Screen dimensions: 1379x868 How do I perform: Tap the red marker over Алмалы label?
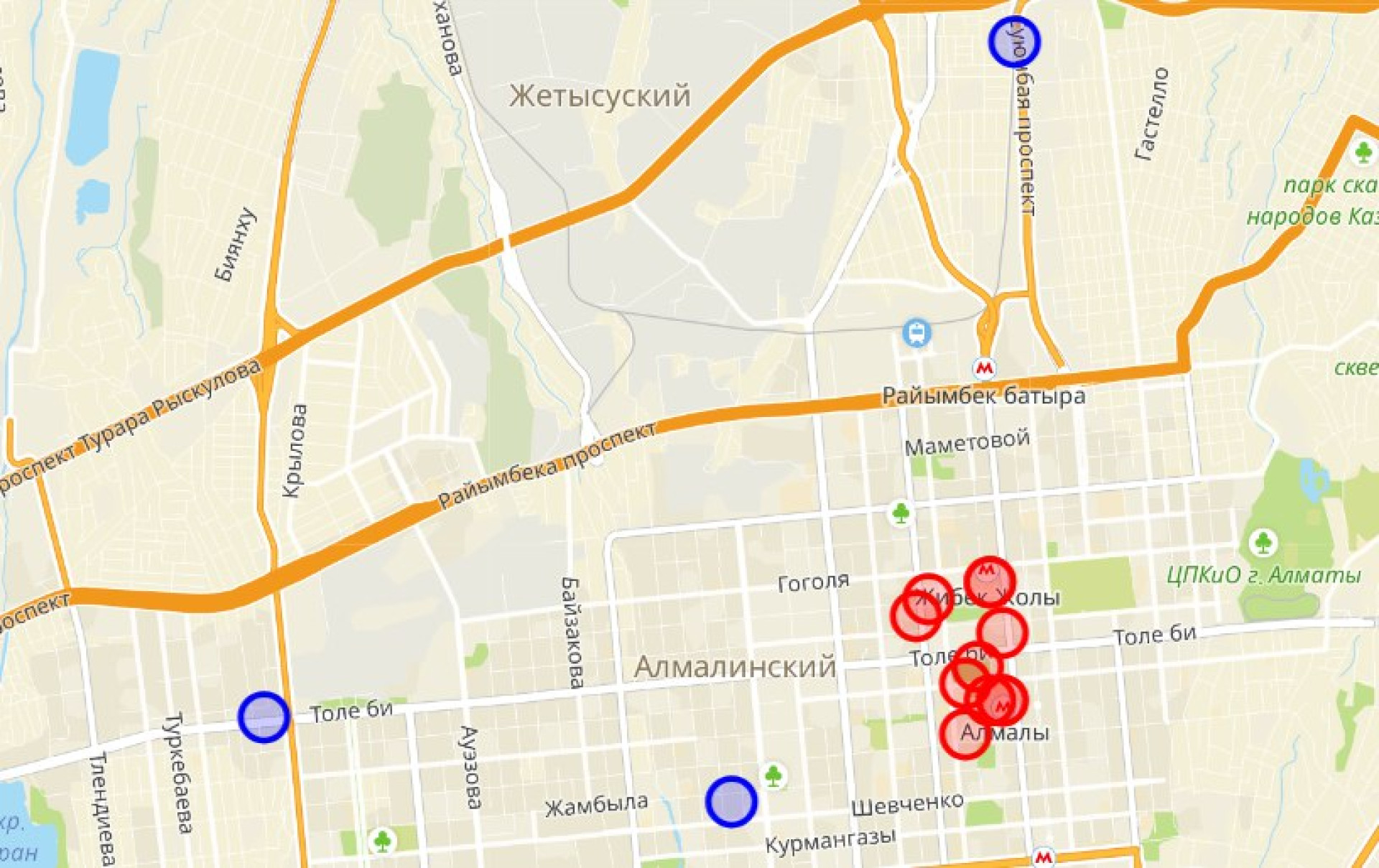pyautogui.click(x=965, y=734)
